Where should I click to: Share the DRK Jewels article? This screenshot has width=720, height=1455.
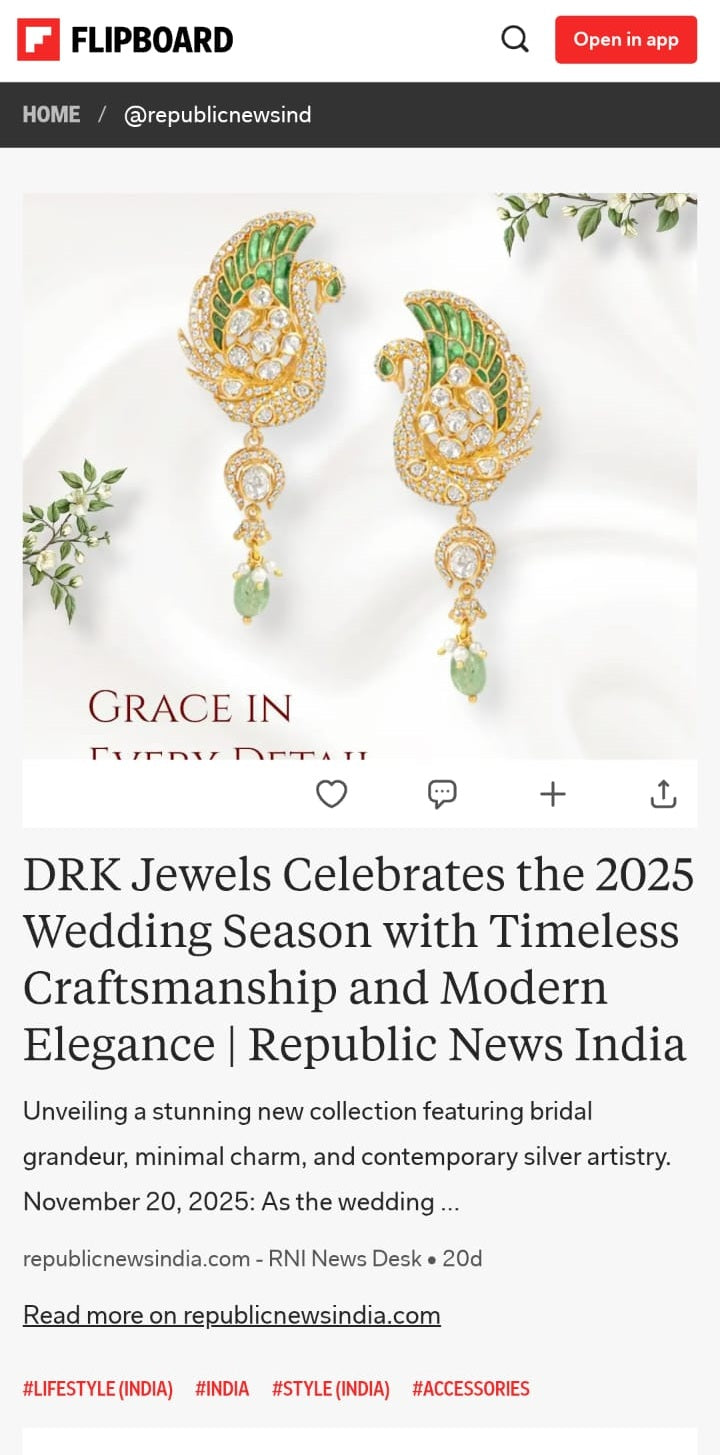pos(663,794)
